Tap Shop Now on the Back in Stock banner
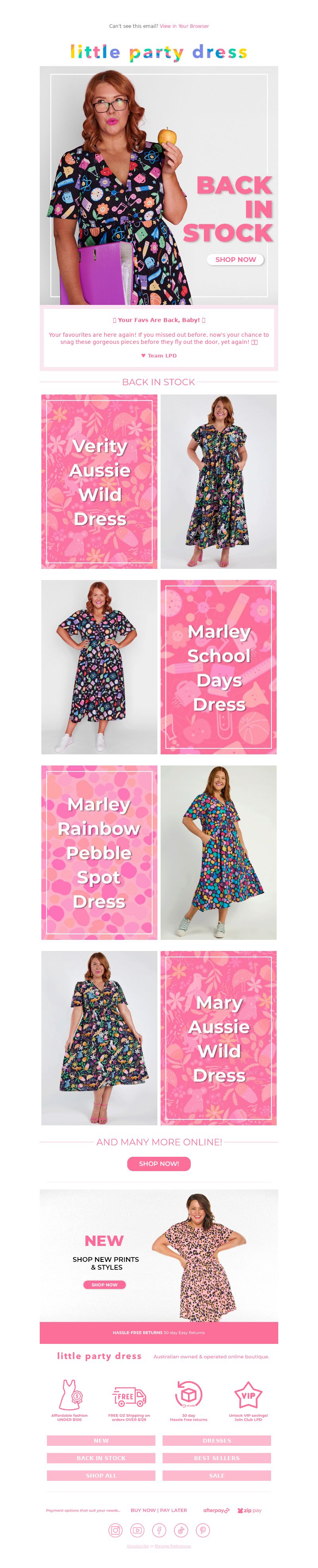Image resolution: width=318 pixels, height=1568 pixels. (x=235, y=259)
